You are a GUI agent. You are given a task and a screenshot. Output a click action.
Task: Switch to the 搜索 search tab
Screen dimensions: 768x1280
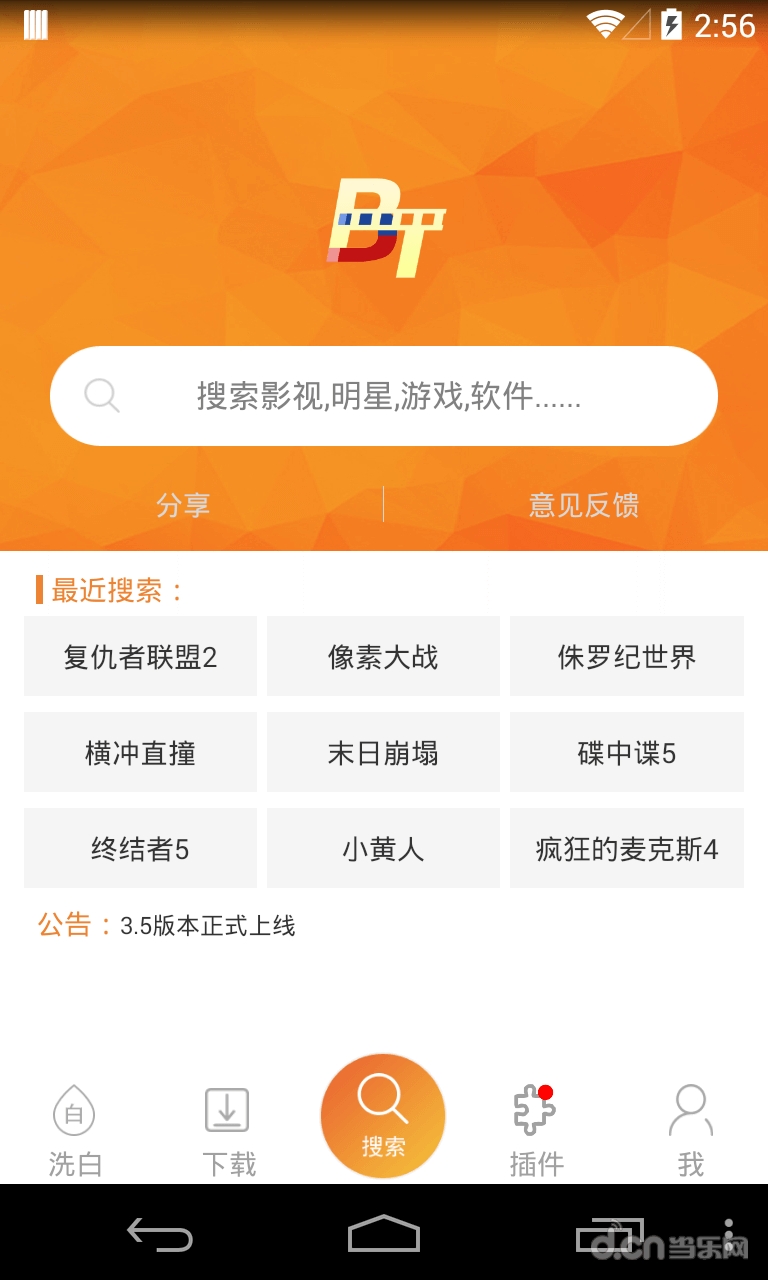pos(383,1115)
